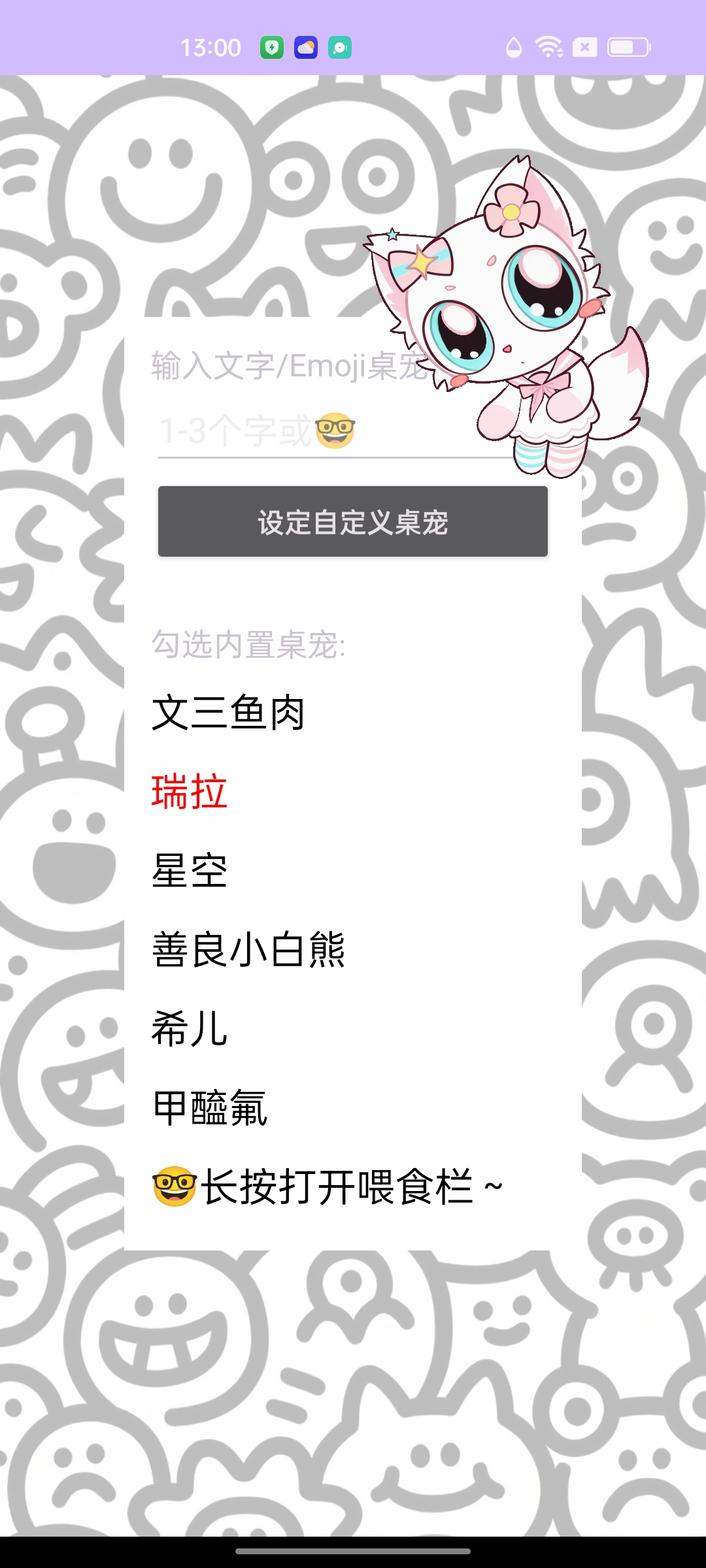
Task: Select 善良小白熊 as desktop pet
Action: click(248, 950)
